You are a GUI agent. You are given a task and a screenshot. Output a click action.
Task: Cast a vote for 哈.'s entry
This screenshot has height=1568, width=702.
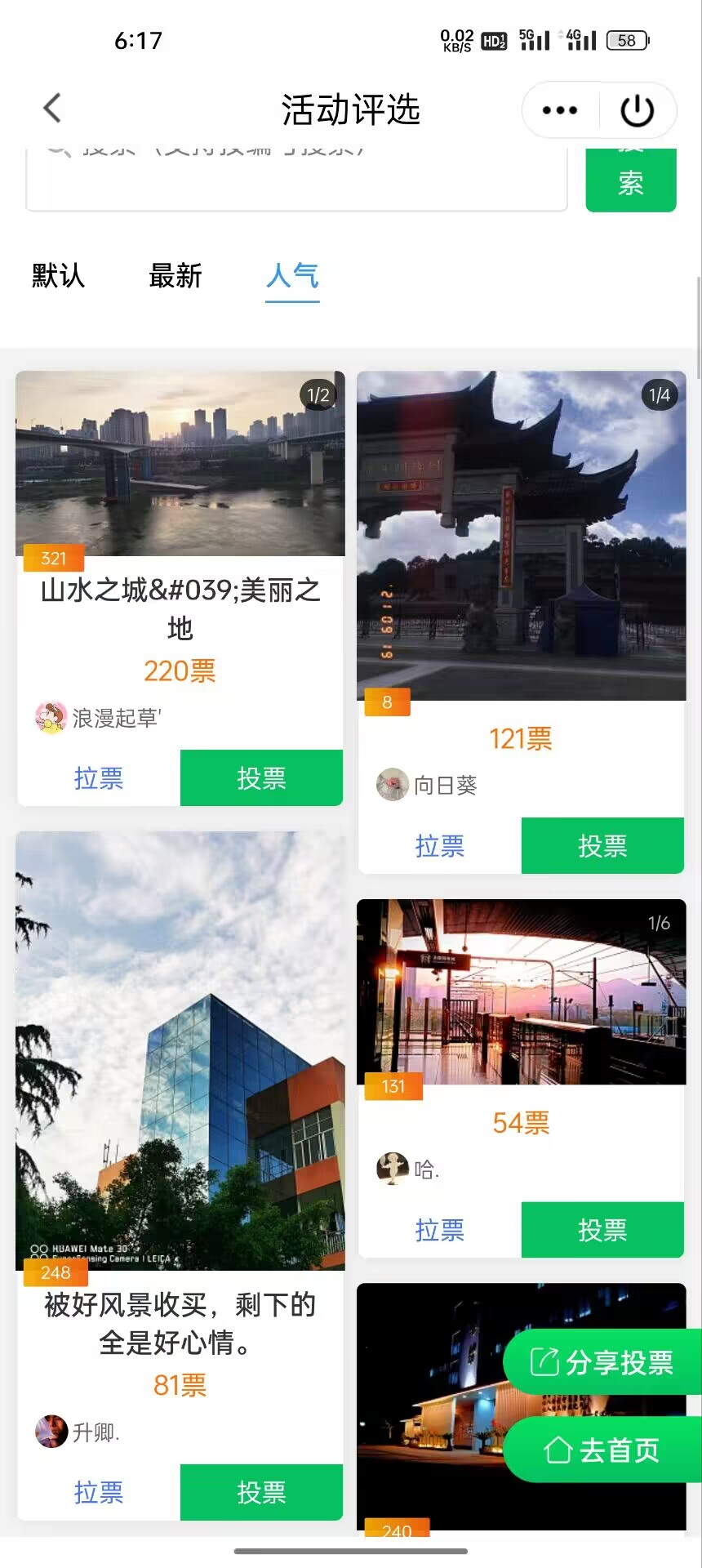(602, 1230)
